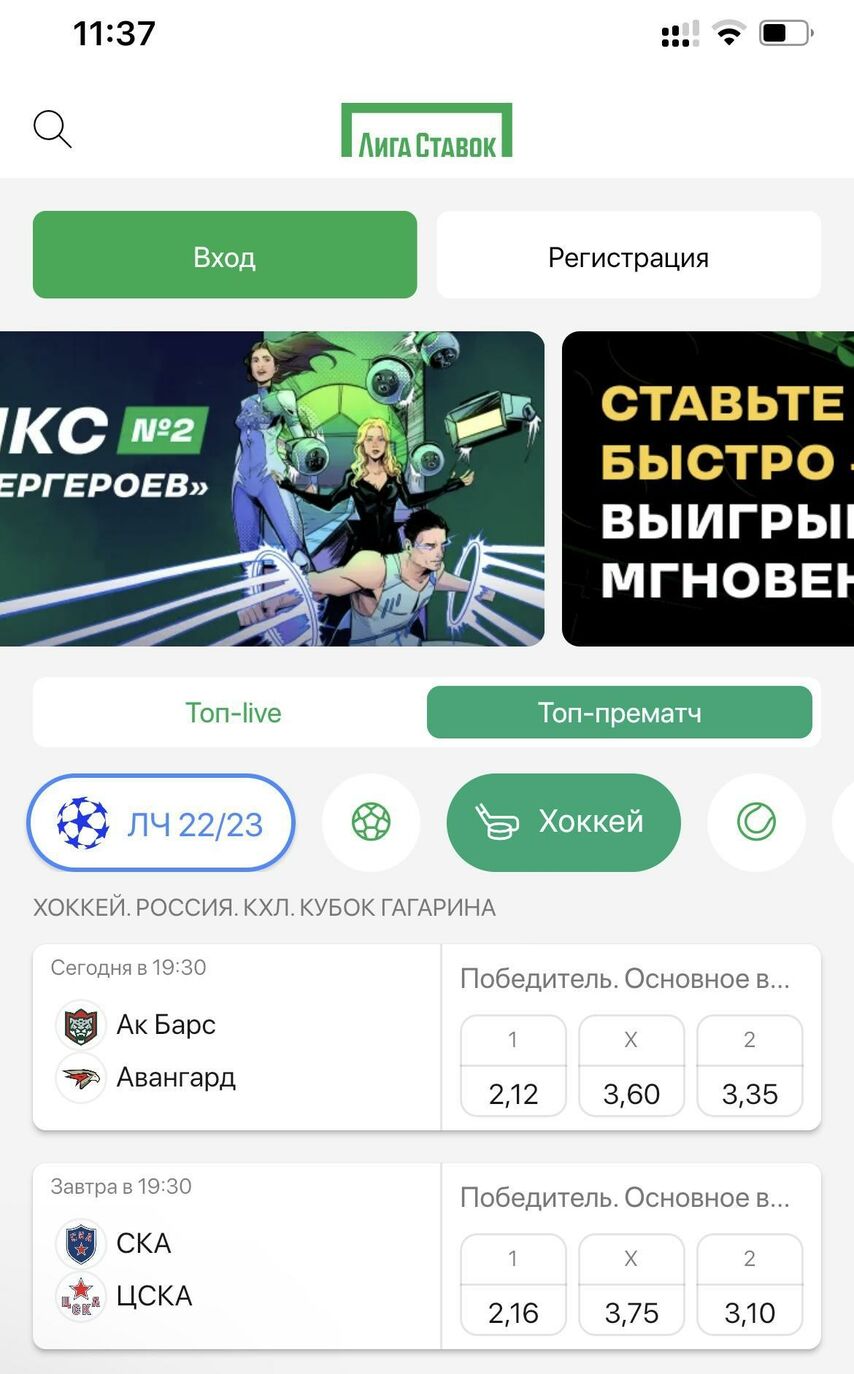Image resolution: width=854 pixels, height=1374 pixels.
Task: Switch to the Топ-live tab
Action: pos(233,712)
